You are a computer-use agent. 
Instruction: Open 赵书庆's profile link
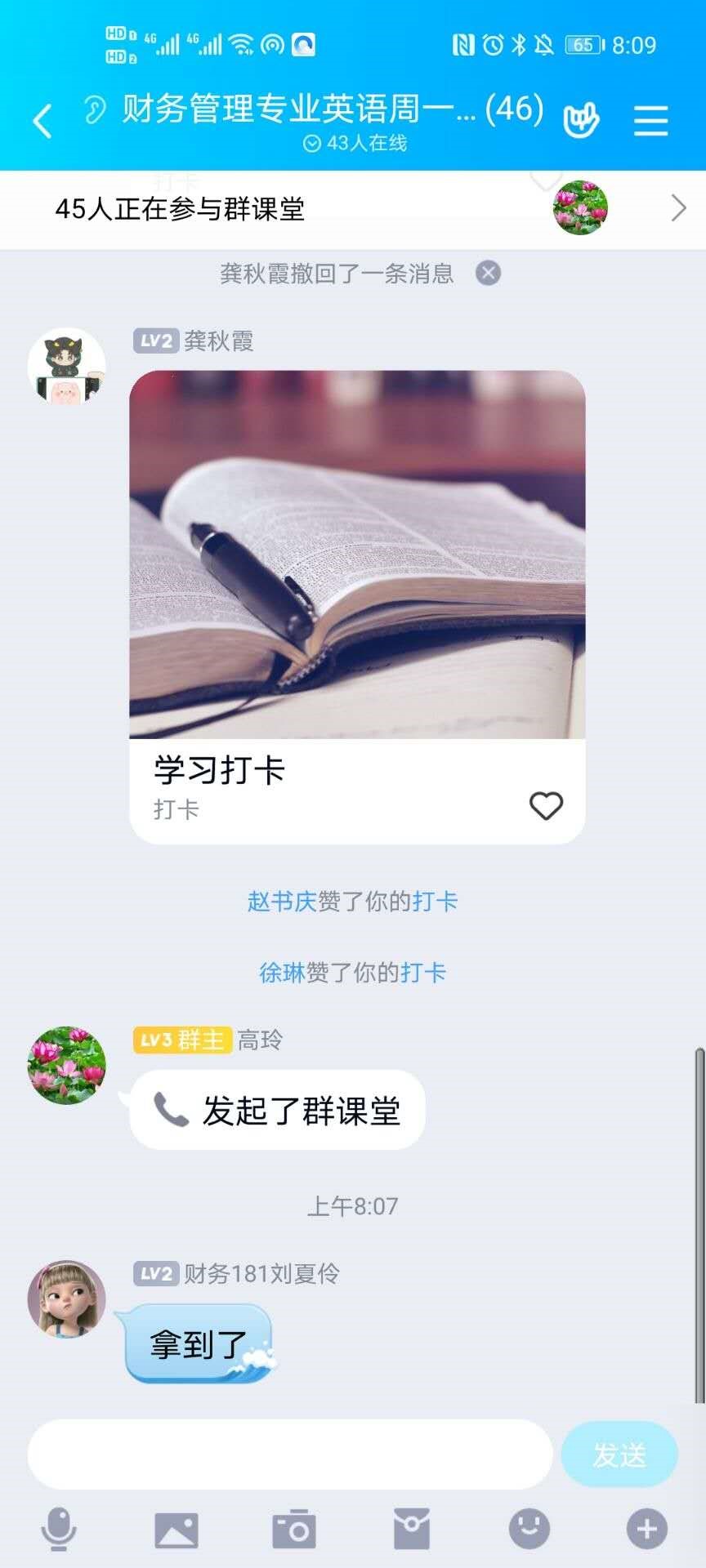tap(281, 901)
